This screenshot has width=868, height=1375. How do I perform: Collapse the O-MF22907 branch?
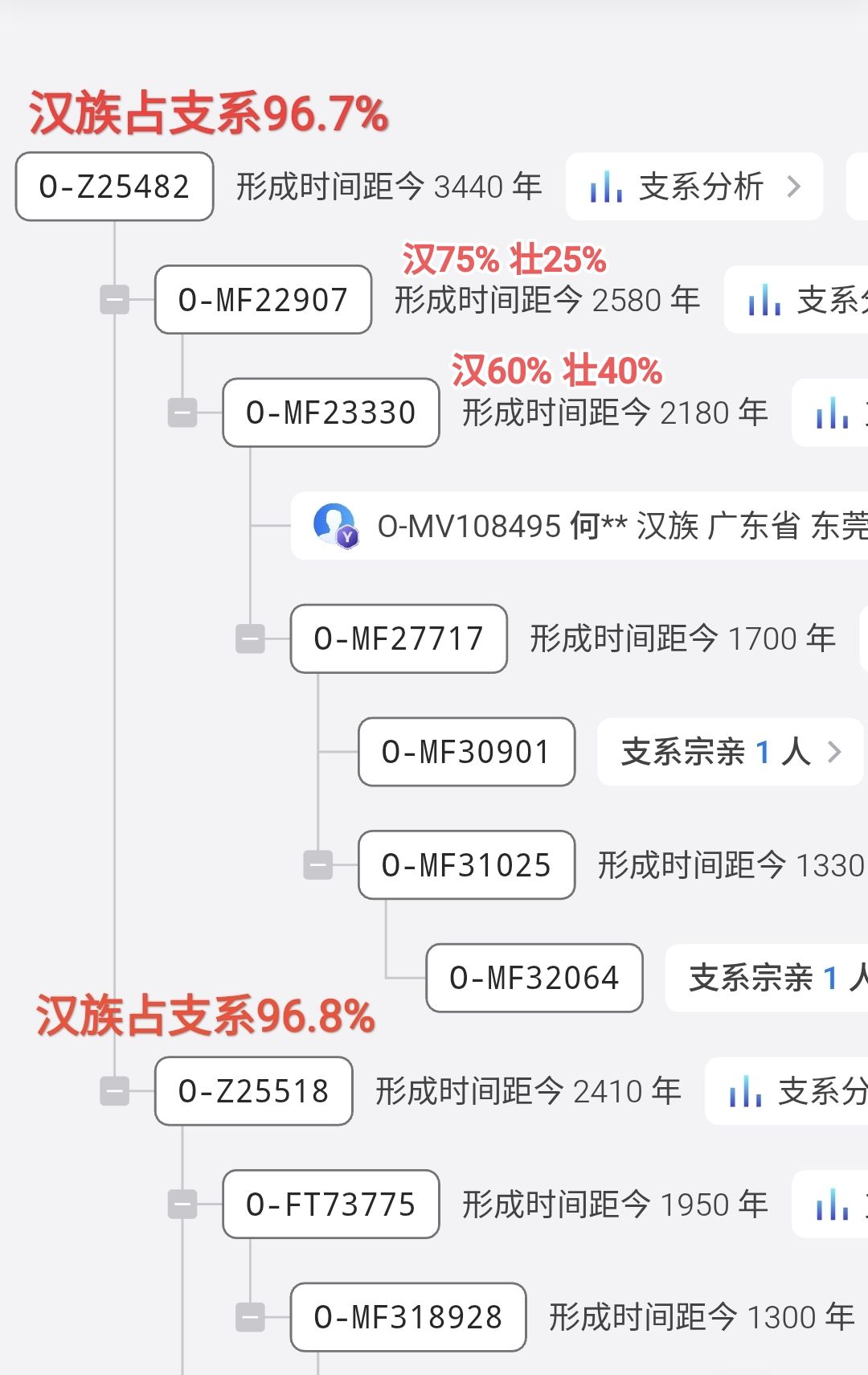pos(115,300)
